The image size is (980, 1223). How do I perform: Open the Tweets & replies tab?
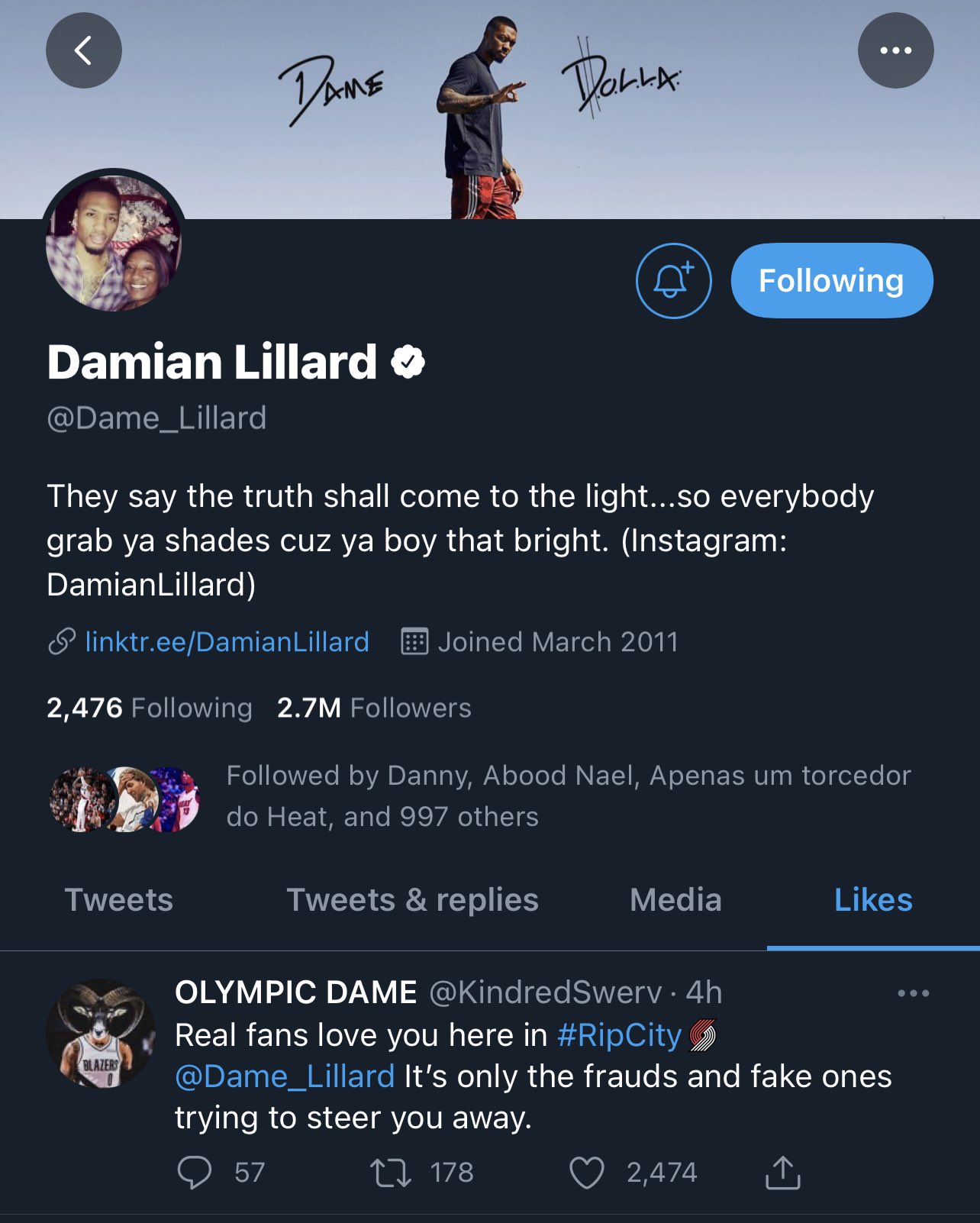click(412, 900)
